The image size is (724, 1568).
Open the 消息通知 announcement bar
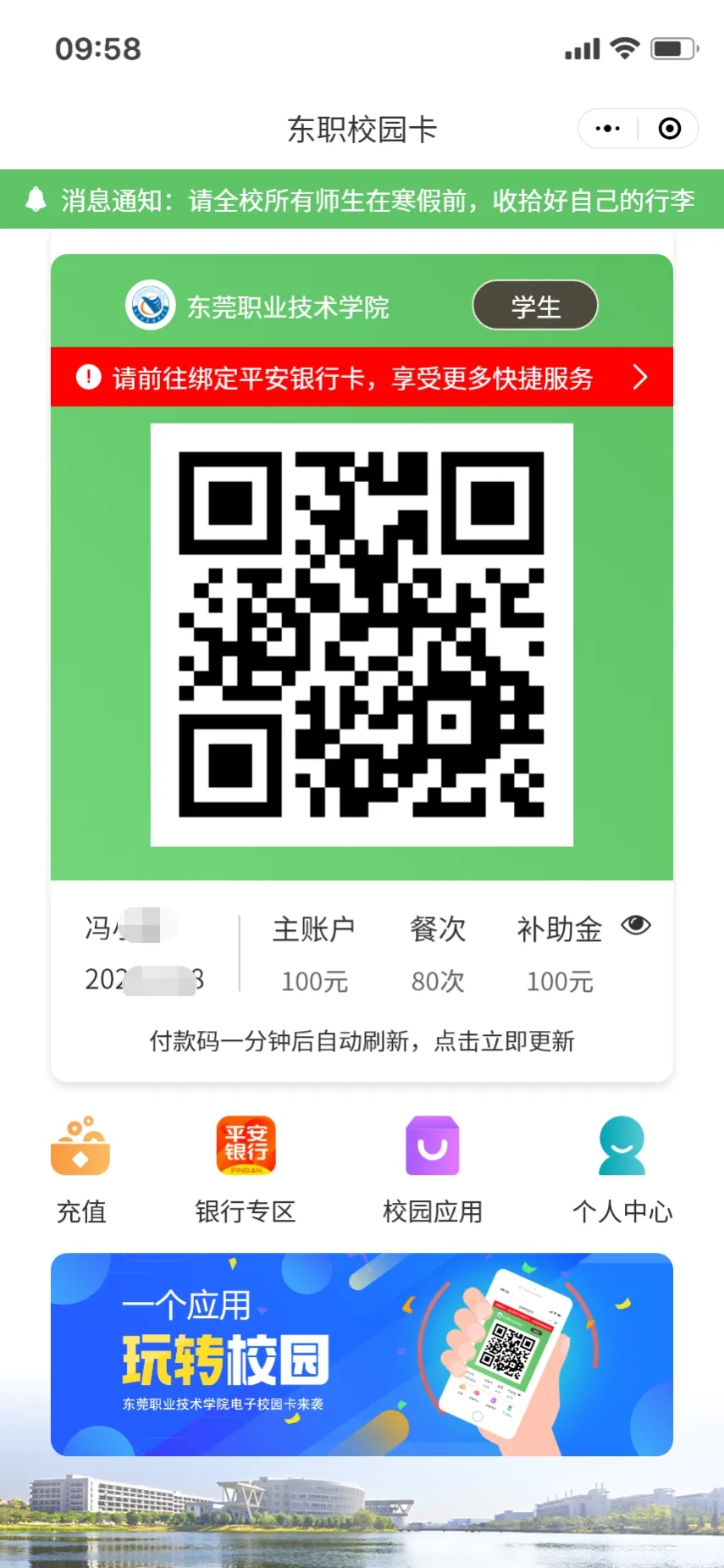click(x=362, y=200)
